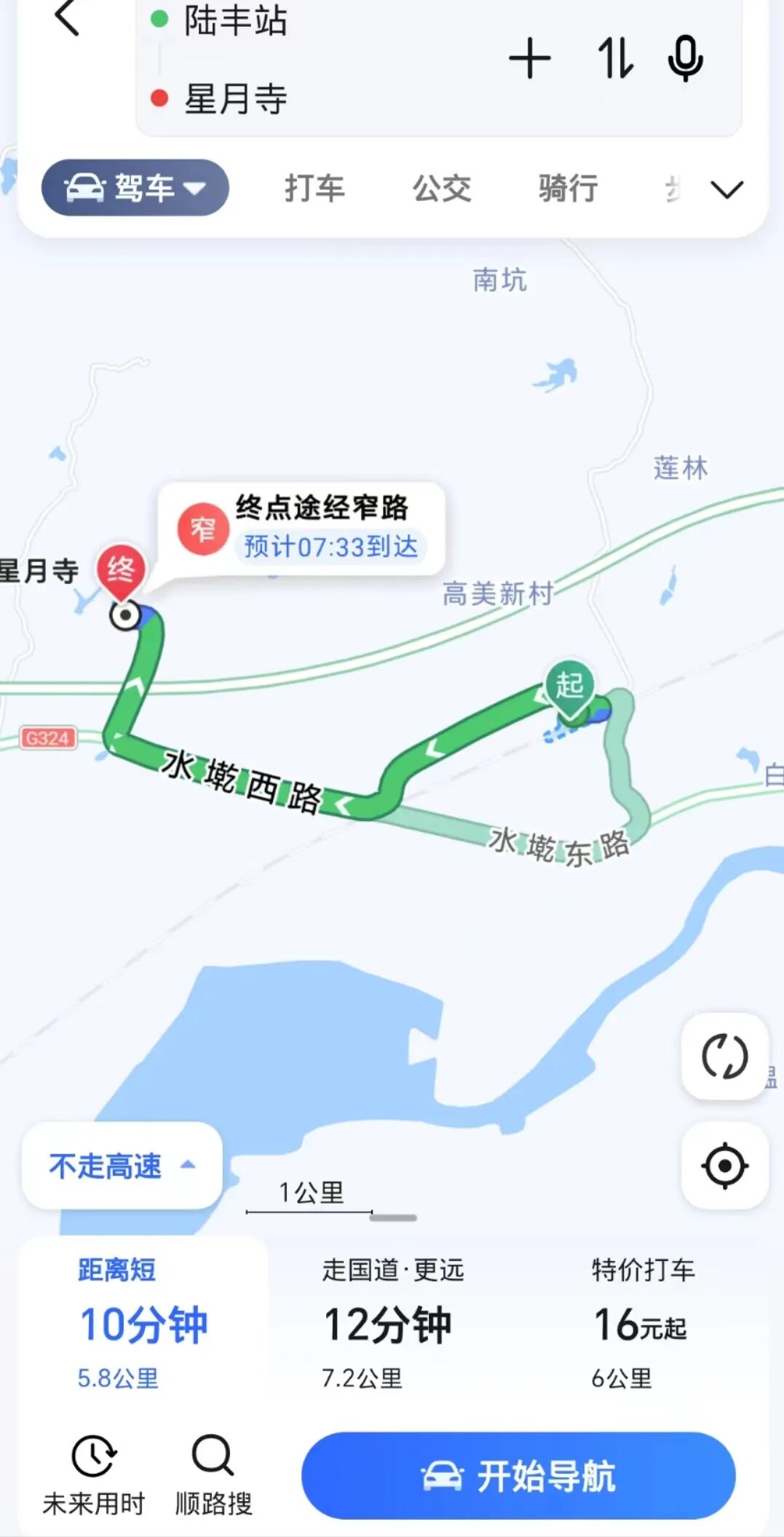Open the 不走高速 route preference menu
The height and width of the screenshot is (1537, 784).
click(122, 1166)
